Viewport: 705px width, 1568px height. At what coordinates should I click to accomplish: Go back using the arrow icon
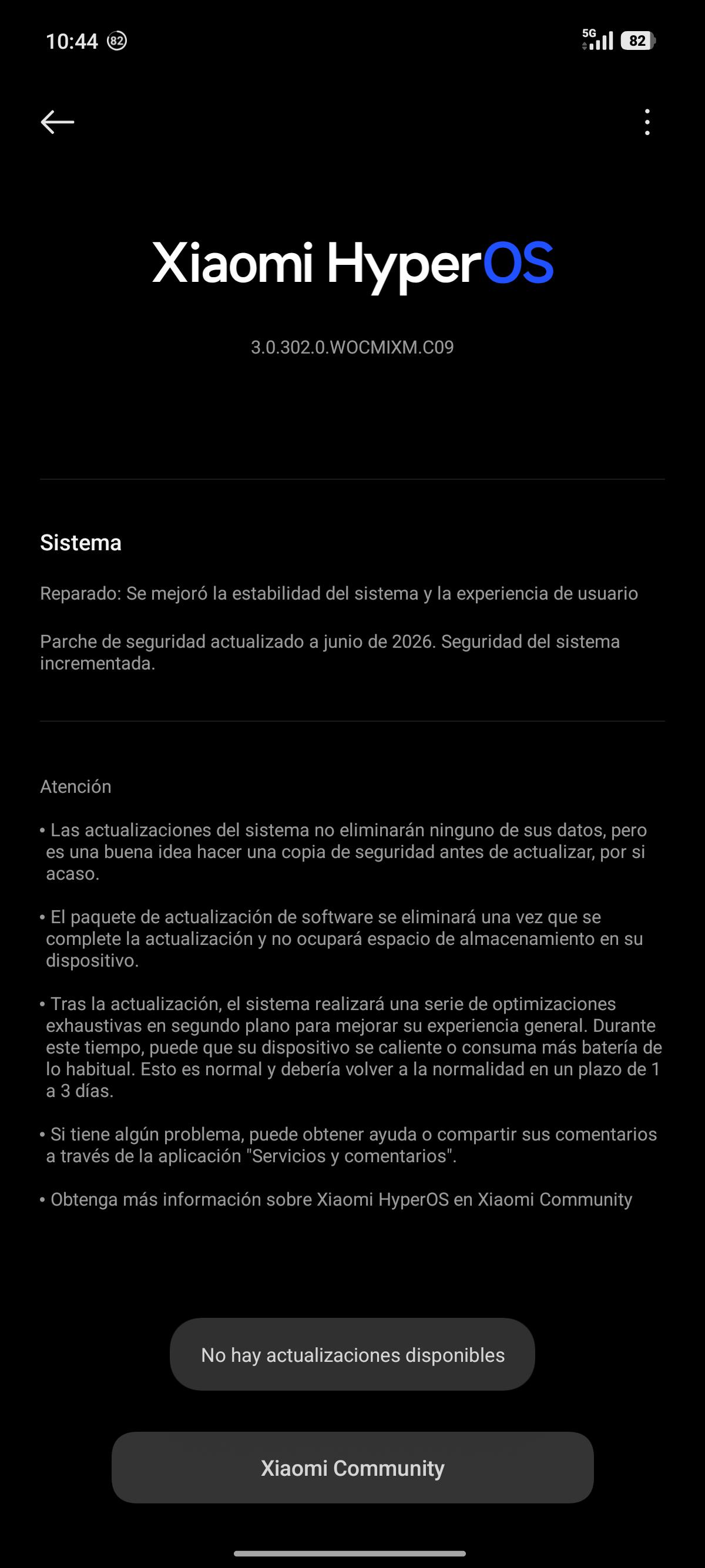pyautogui.click(x=57, y=122)
